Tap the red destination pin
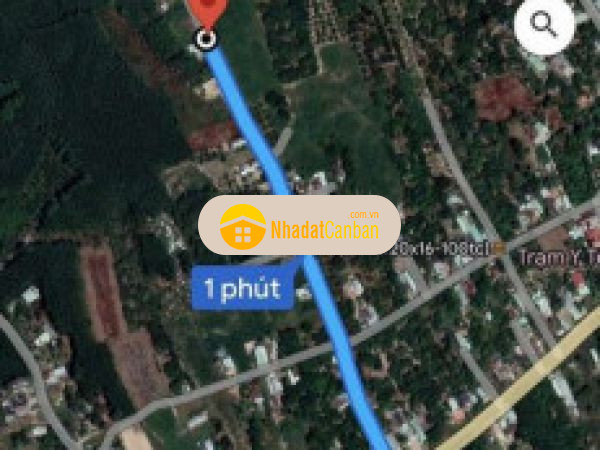Image resolution: width=600 pixels, height=450 pixels. click(207, 10)
